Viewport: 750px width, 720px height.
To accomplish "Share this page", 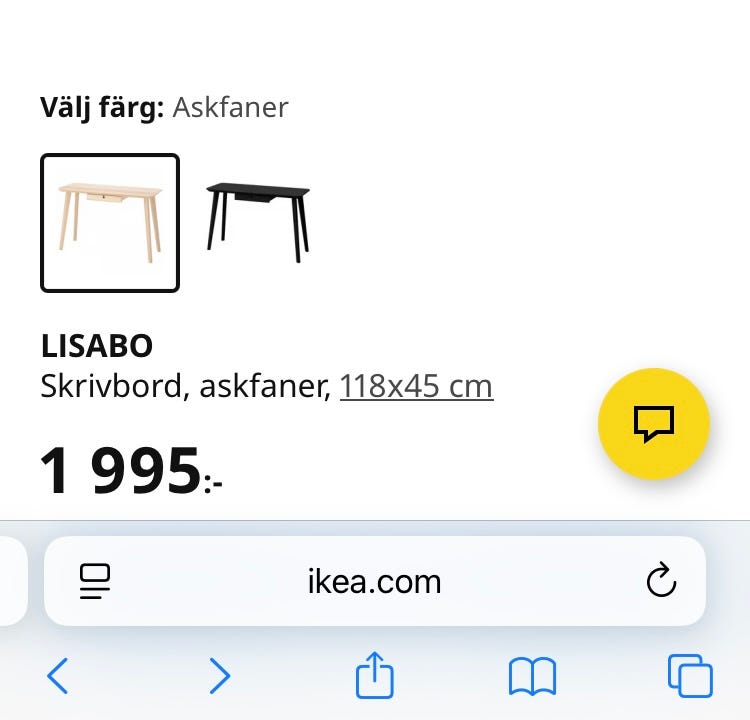I will [x=375, y=674].
